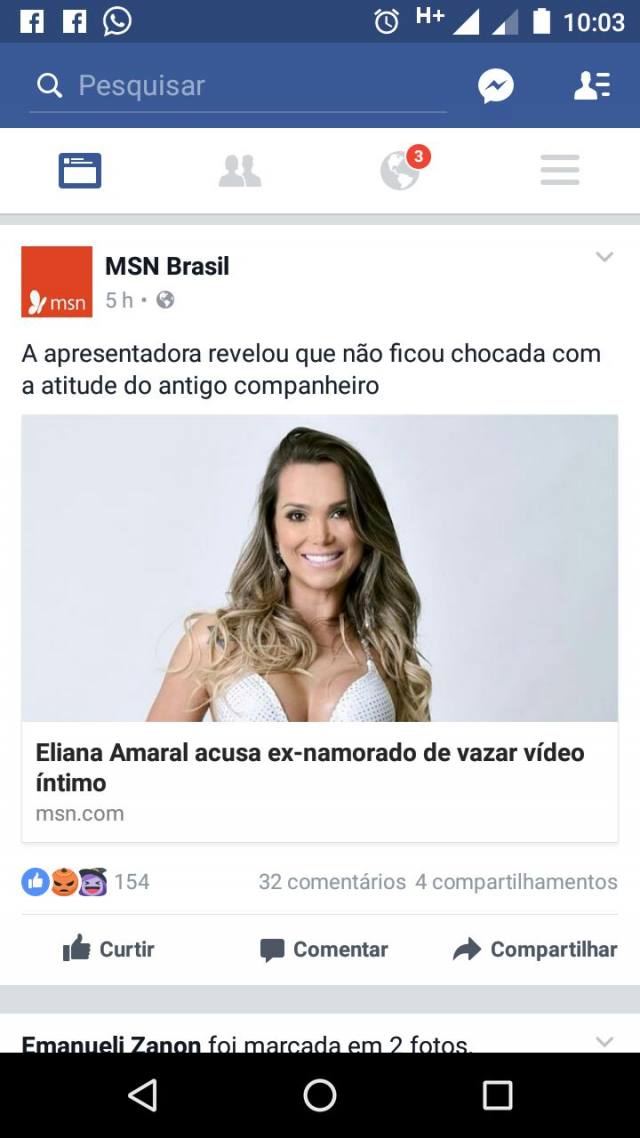Open the contacts list icon
Screen dimensions: 640x1138
[x=591, y=86]
